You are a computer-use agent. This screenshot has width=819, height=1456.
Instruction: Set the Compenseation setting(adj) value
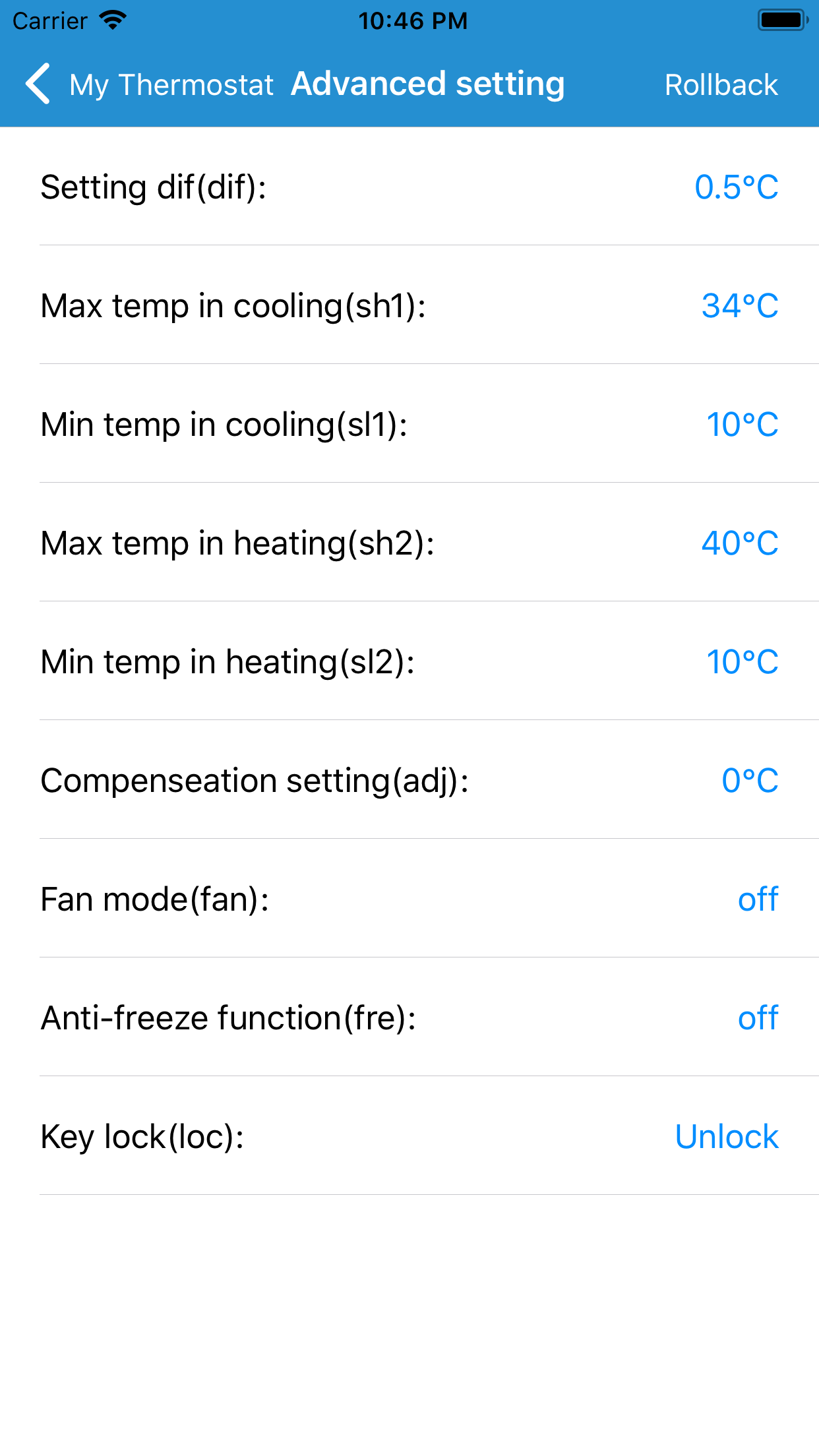click(x=409, y=781)
